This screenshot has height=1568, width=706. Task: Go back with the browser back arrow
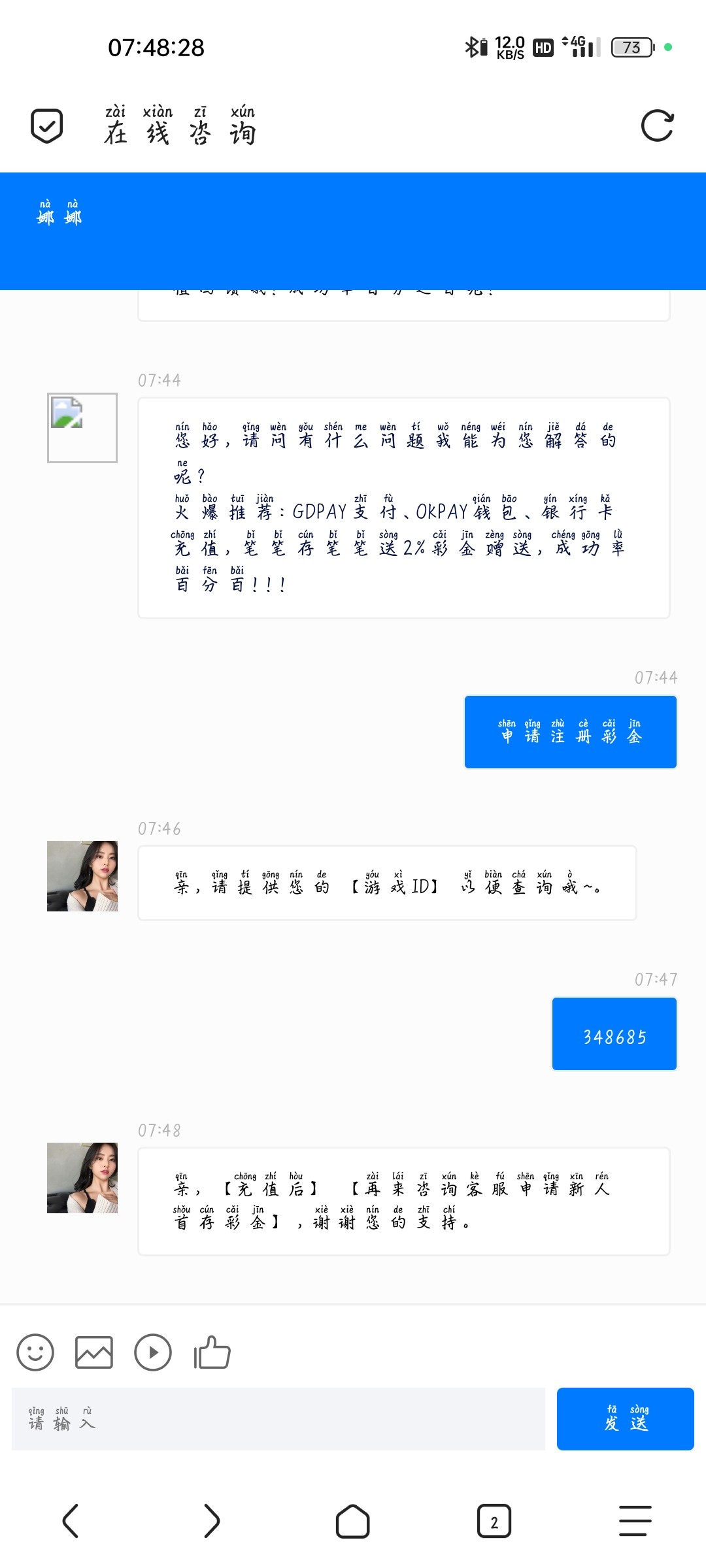point(71,1521)
